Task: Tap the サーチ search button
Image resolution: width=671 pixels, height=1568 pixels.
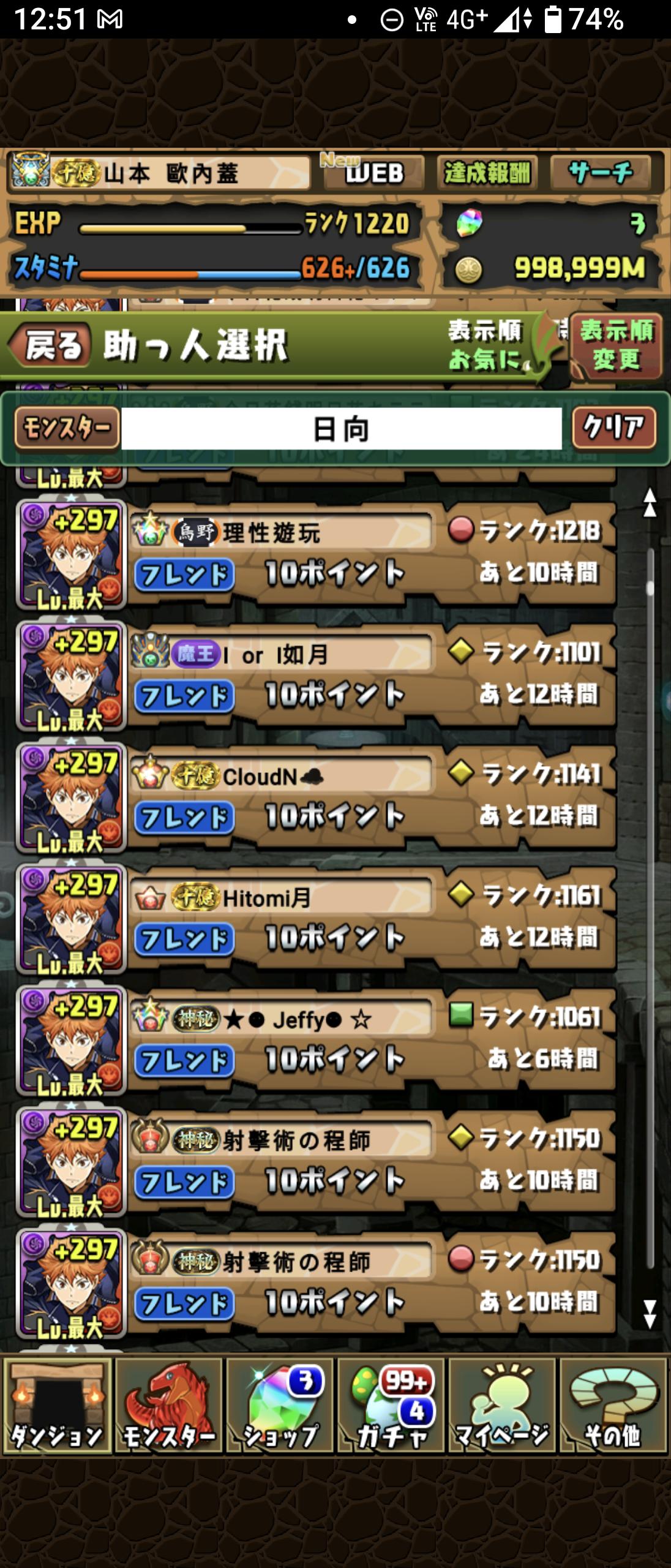Action: pyautogui.click(x=600, y=173)
